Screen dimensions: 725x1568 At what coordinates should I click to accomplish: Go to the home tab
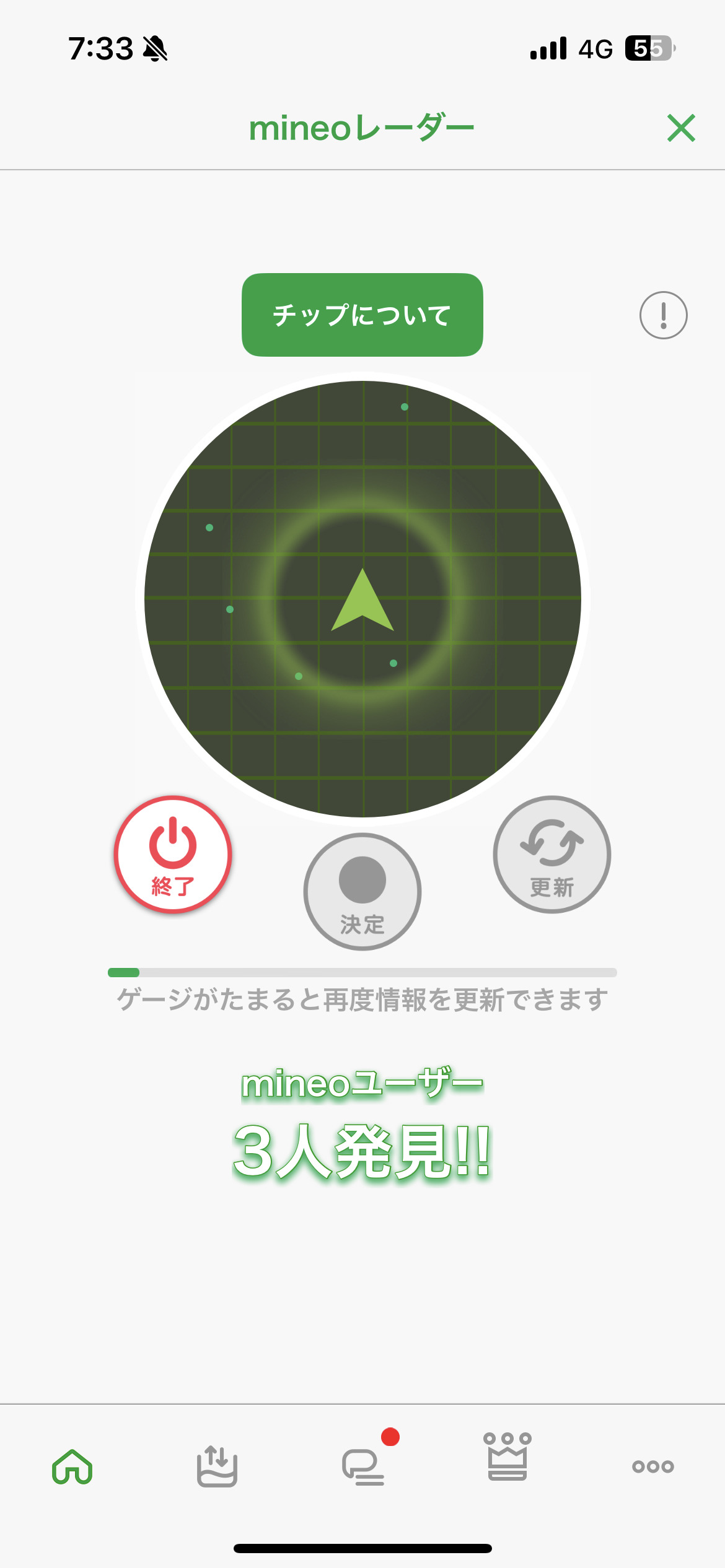[72, 1466]
